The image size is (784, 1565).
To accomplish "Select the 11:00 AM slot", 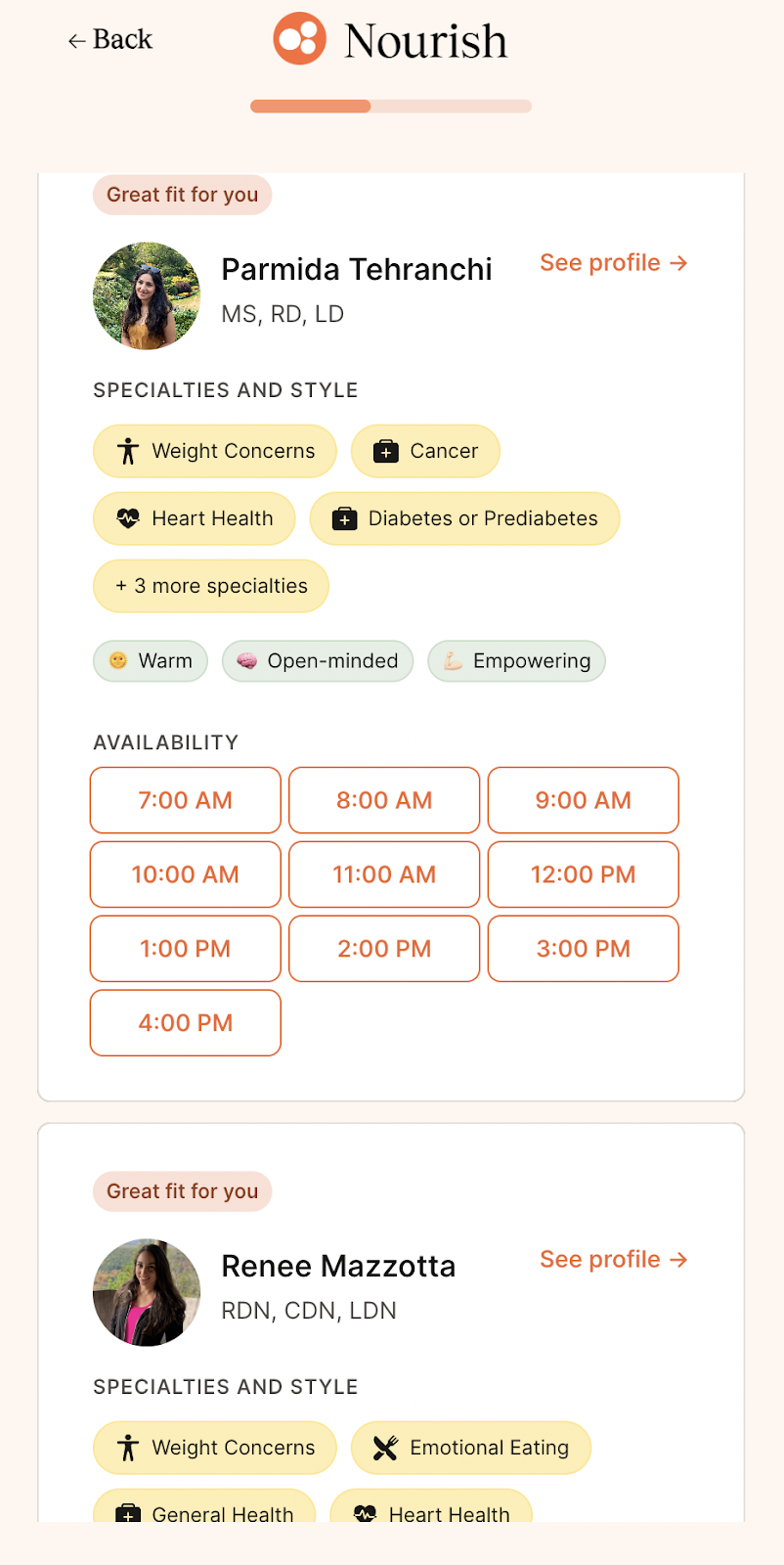I will tap(384, 874).
